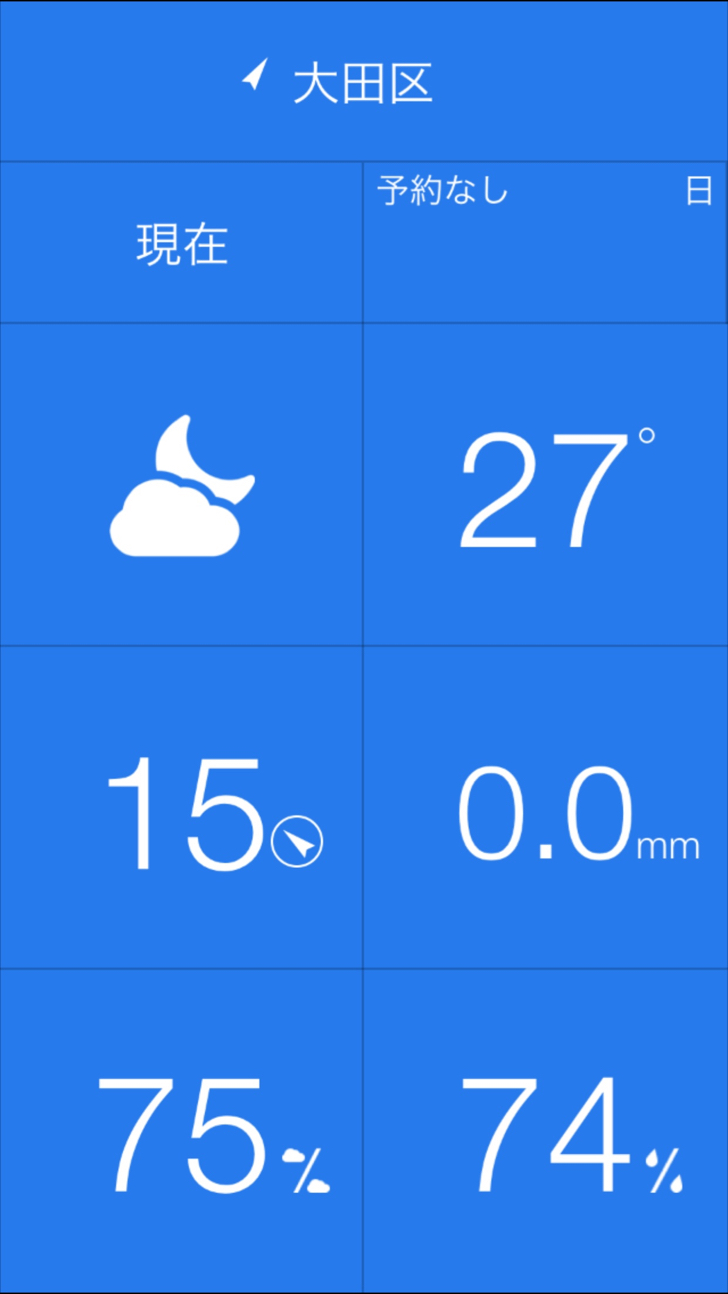
Task: Tap the 75% cloud cover tile
Action: [181, 1131]
